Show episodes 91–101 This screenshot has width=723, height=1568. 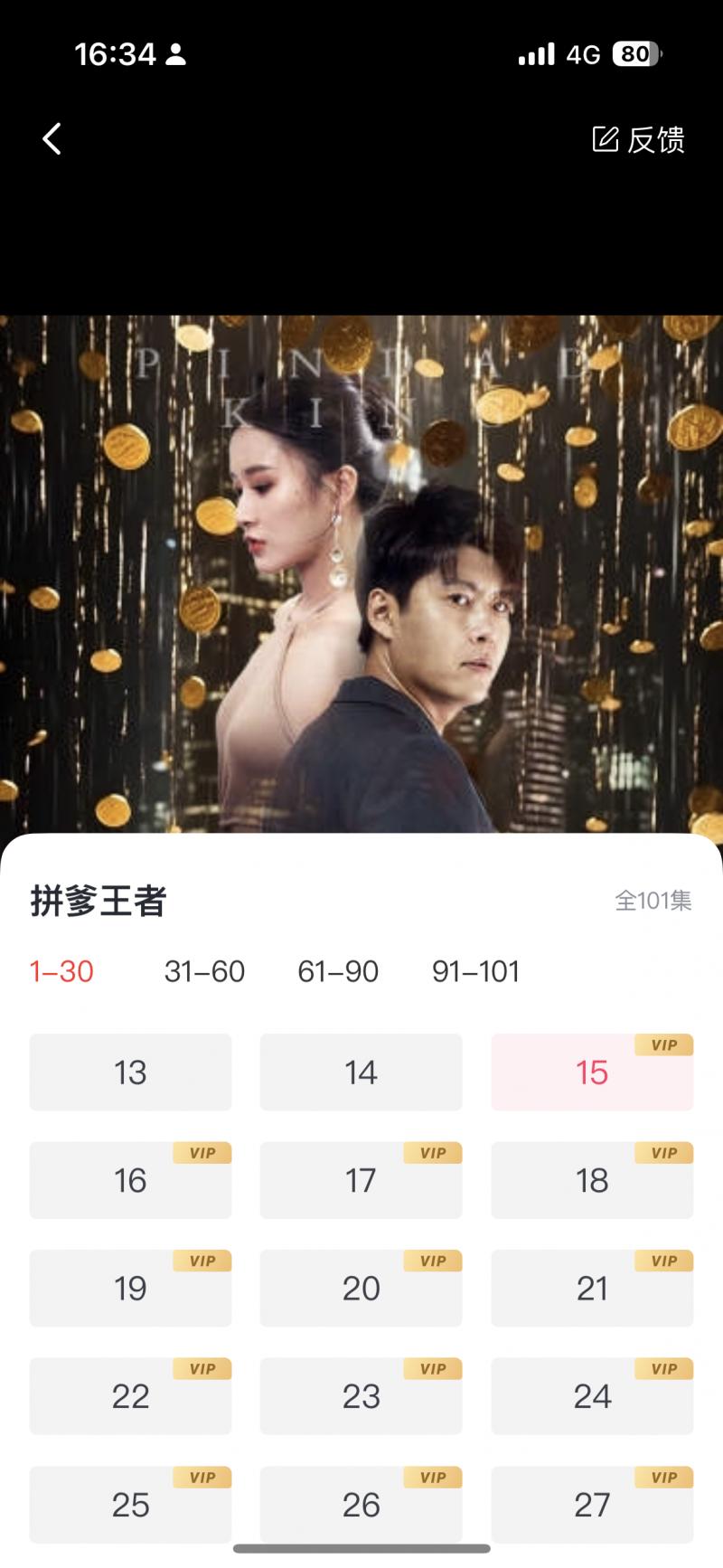tap(475, 971)
